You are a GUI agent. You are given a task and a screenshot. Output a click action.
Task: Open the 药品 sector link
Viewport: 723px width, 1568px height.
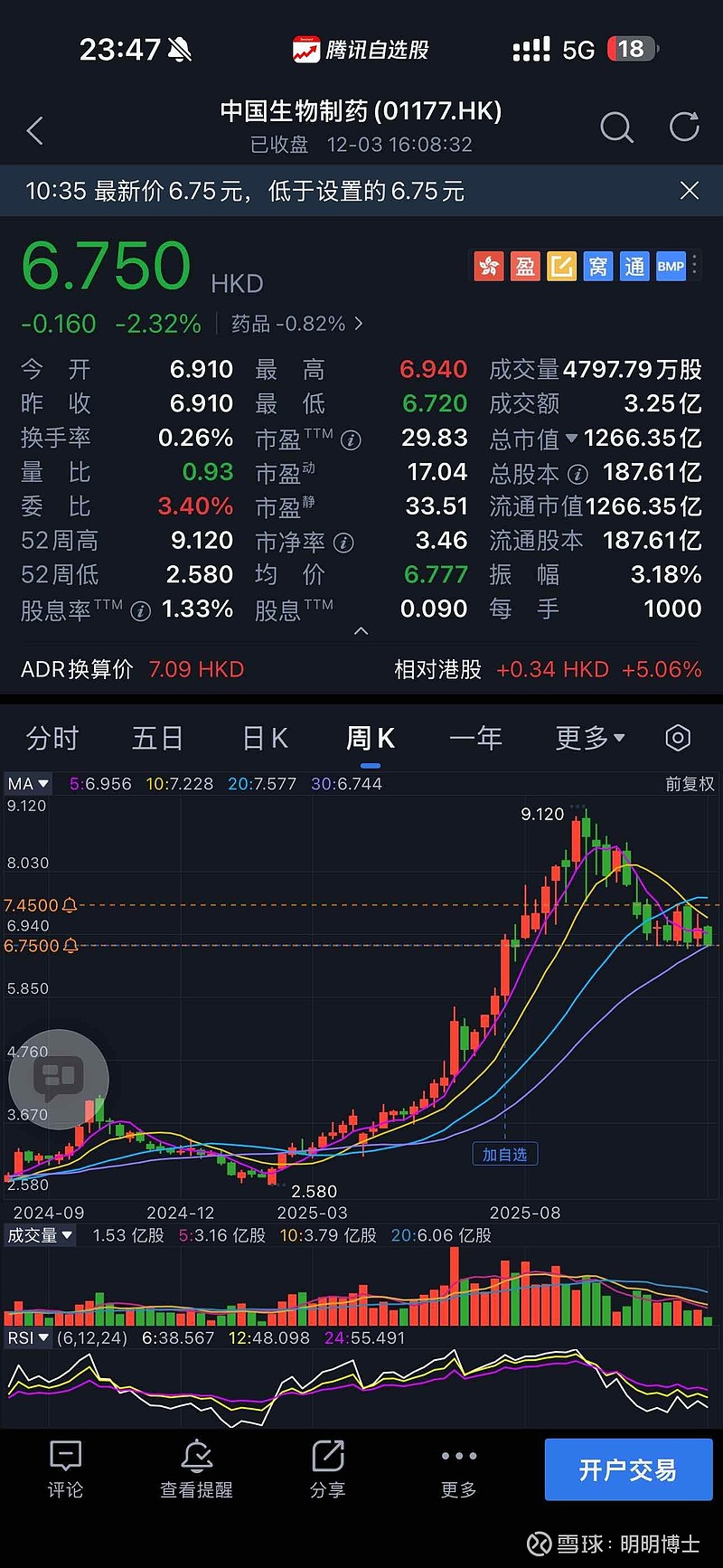296,324
